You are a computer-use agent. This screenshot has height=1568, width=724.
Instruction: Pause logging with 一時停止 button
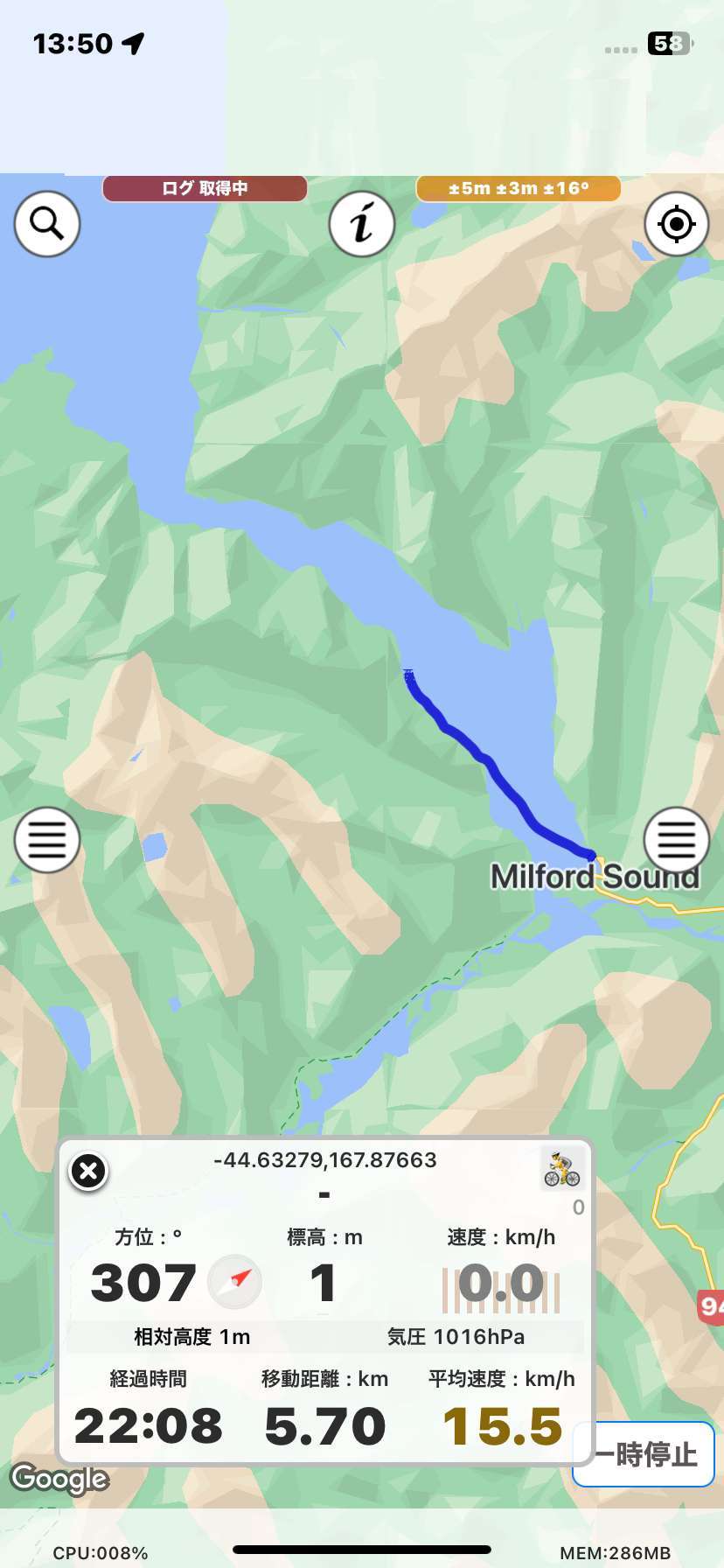pos(644,1454)
